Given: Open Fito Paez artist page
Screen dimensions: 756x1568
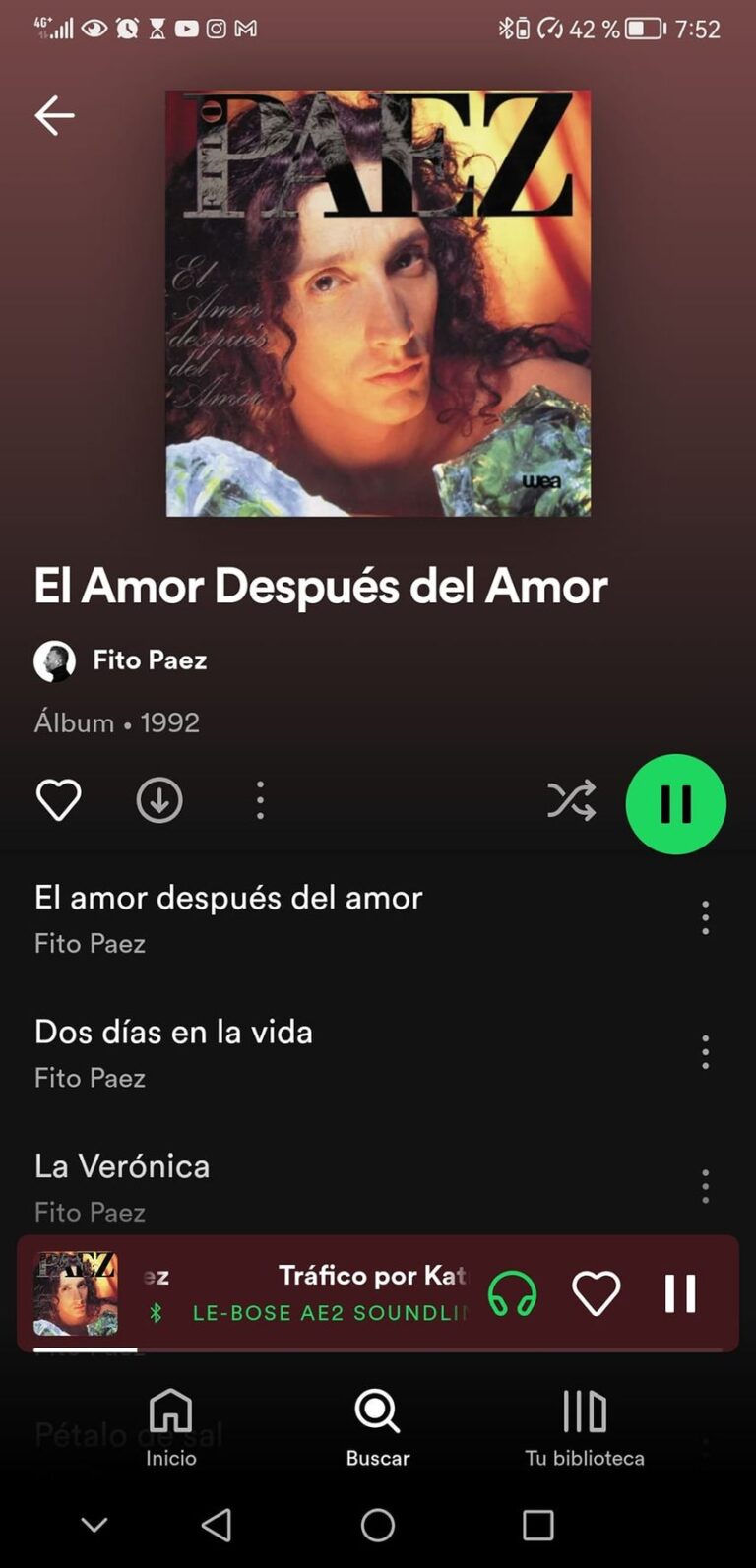Looking at the screenshot, I should (x=149, y=660).
